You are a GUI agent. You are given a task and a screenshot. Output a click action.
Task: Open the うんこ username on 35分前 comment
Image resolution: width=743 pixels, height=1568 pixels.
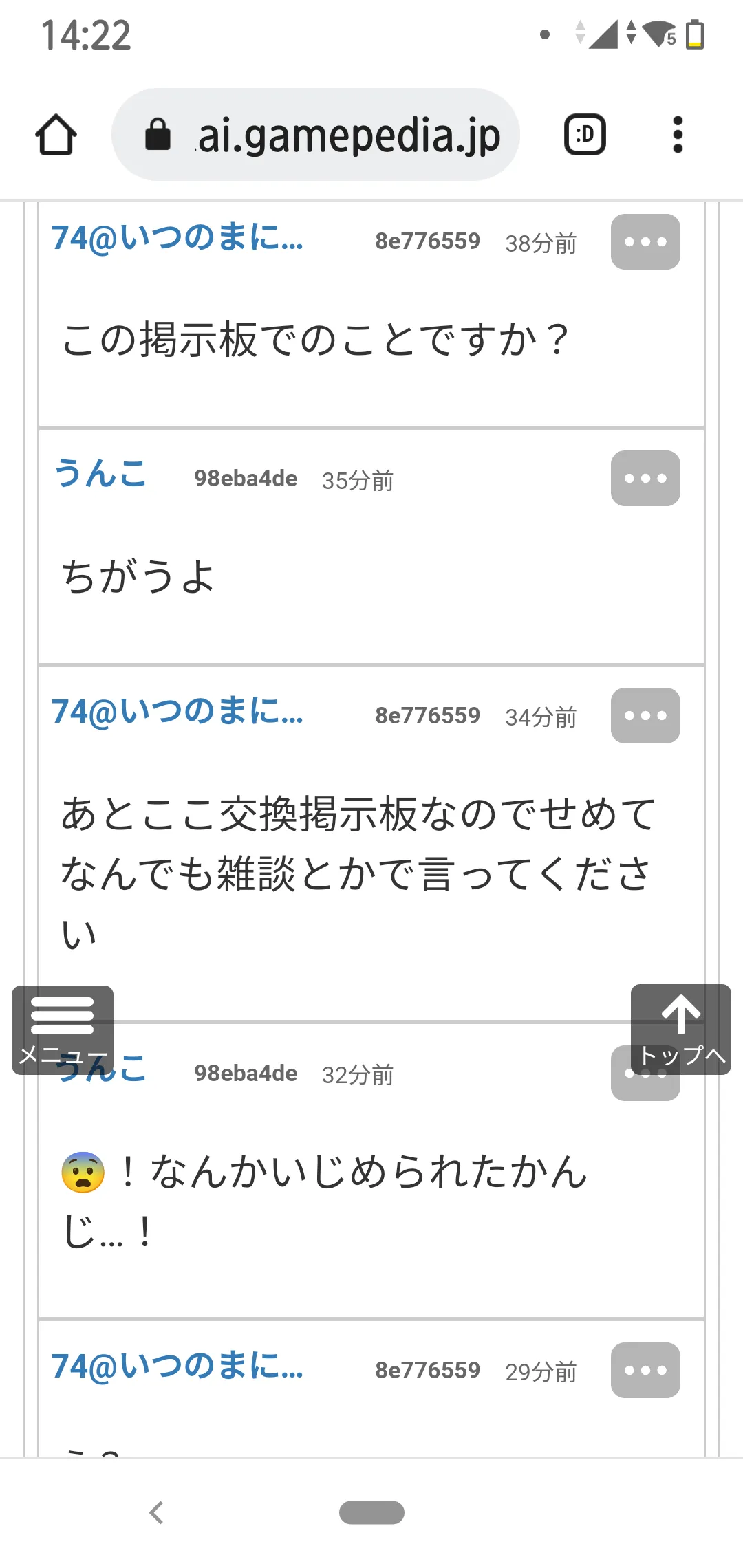tap(100, 475)
